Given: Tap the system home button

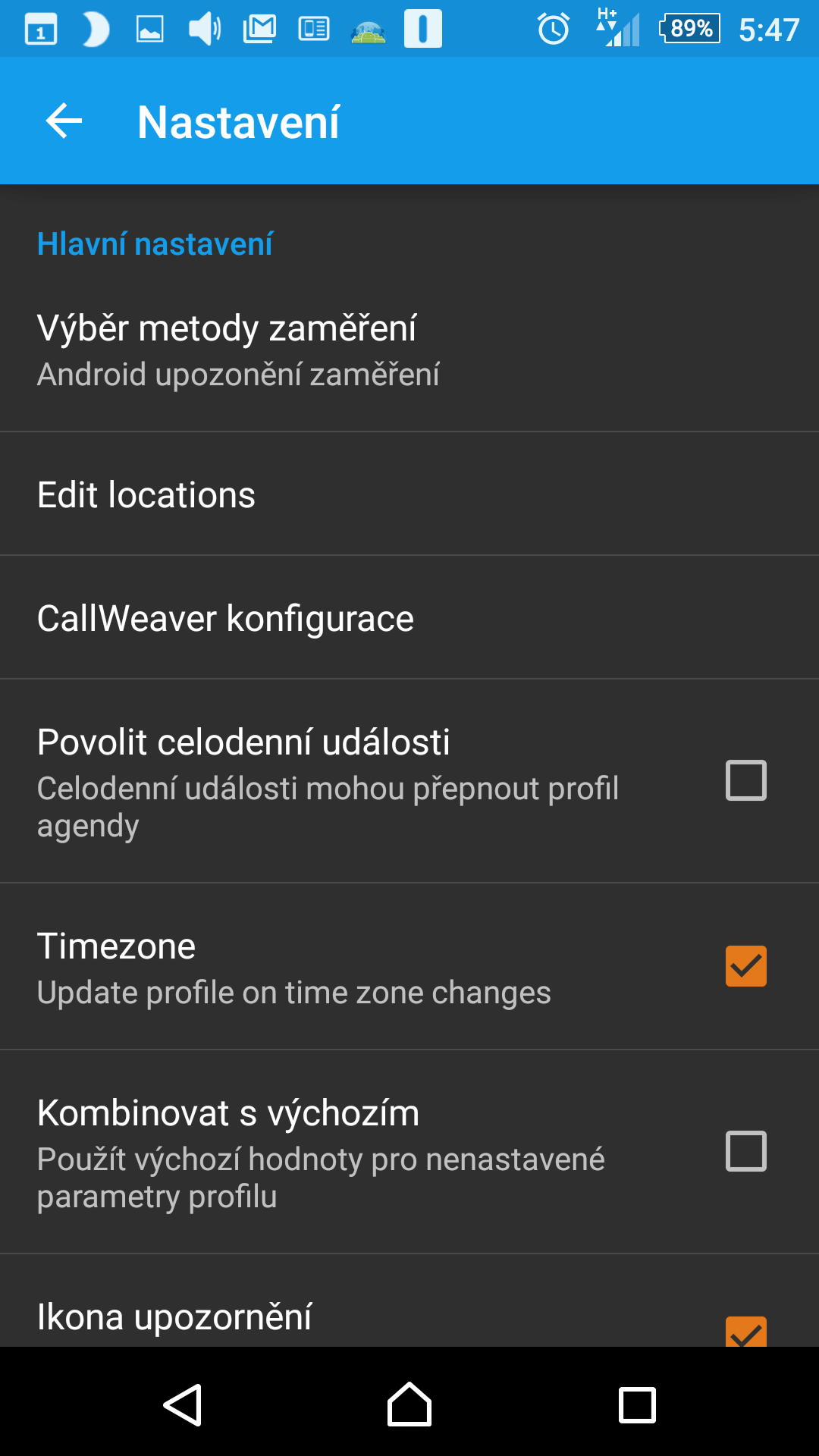Looking at the screenshot, I should click(409, 1404).
